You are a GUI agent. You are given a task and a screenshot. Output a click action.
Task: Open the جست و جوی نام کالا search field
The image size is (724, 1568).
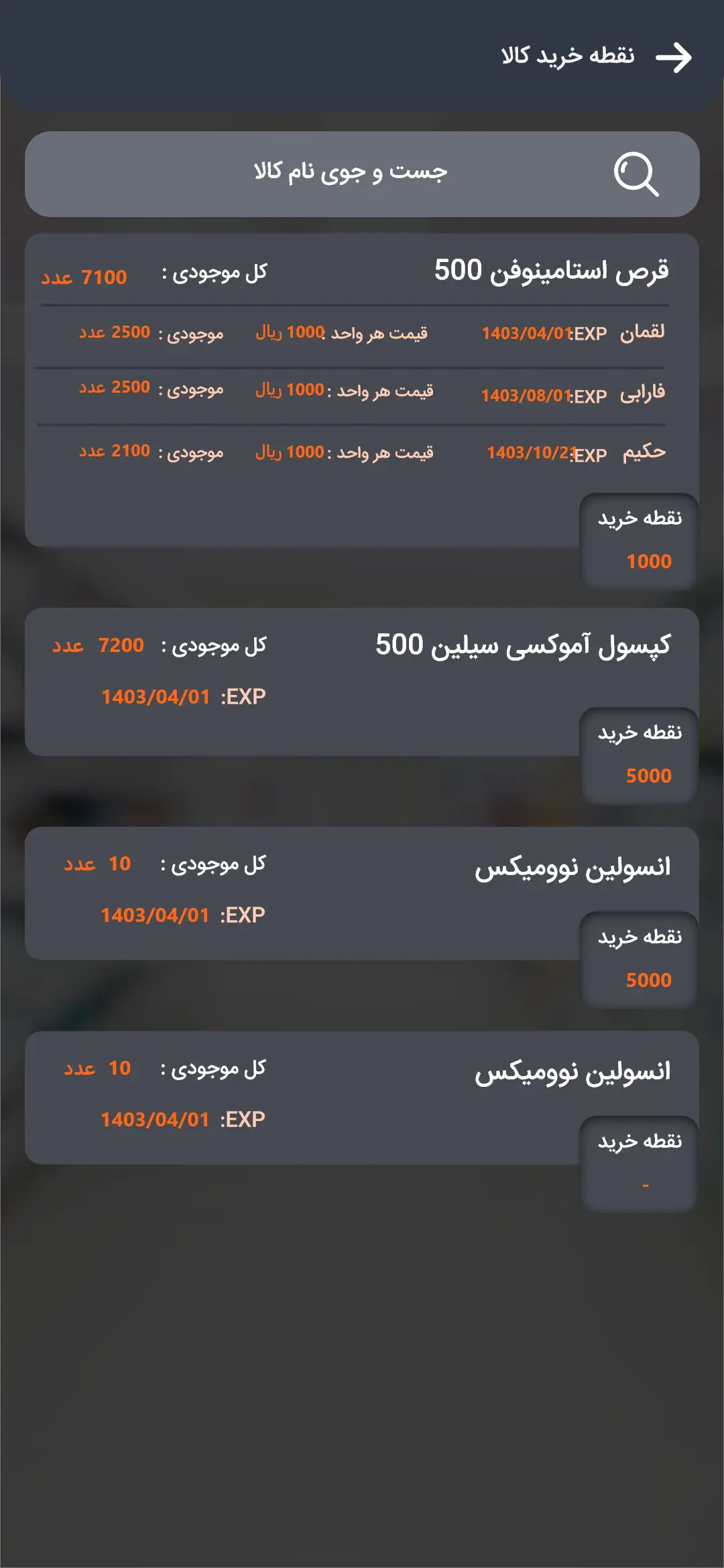click(362, 174)
